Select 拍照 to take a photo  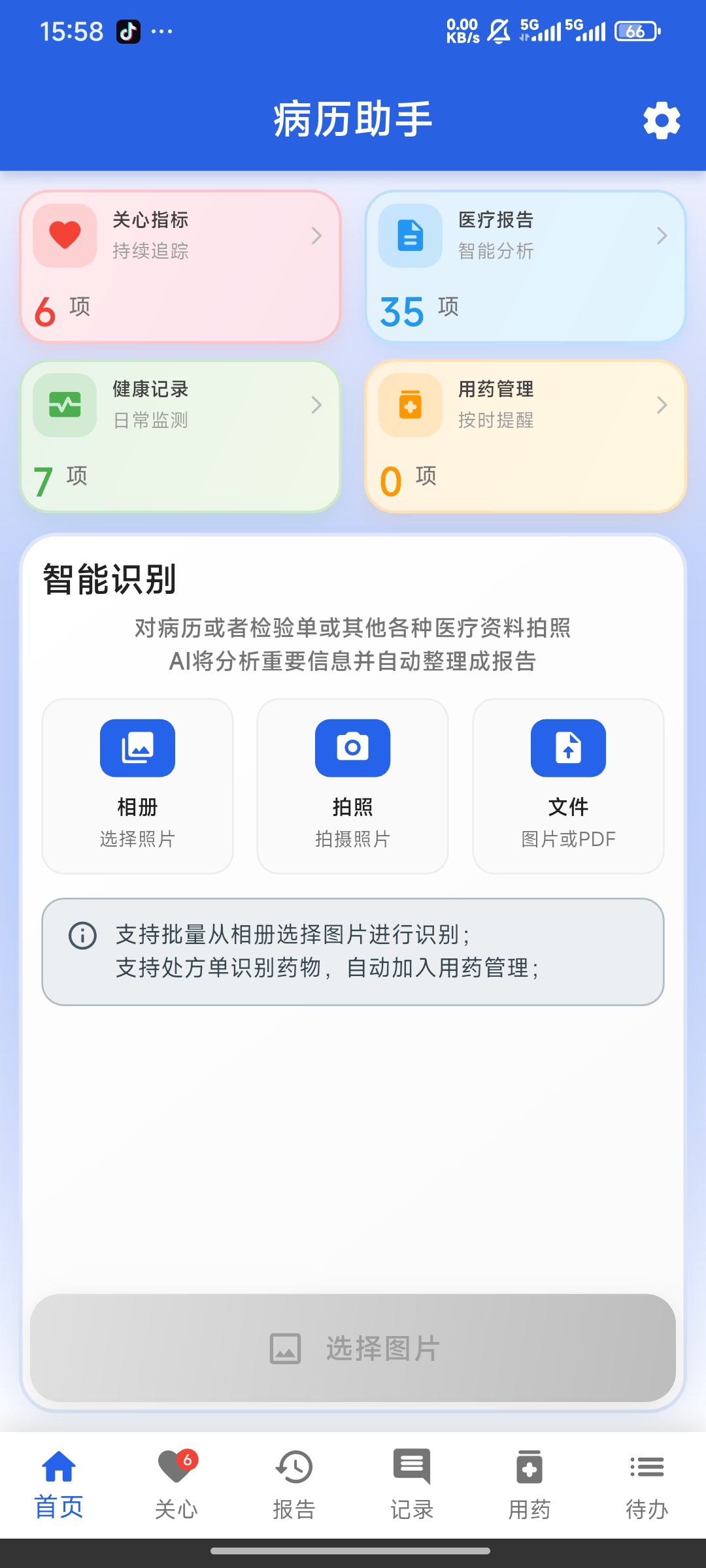point(353,785)
